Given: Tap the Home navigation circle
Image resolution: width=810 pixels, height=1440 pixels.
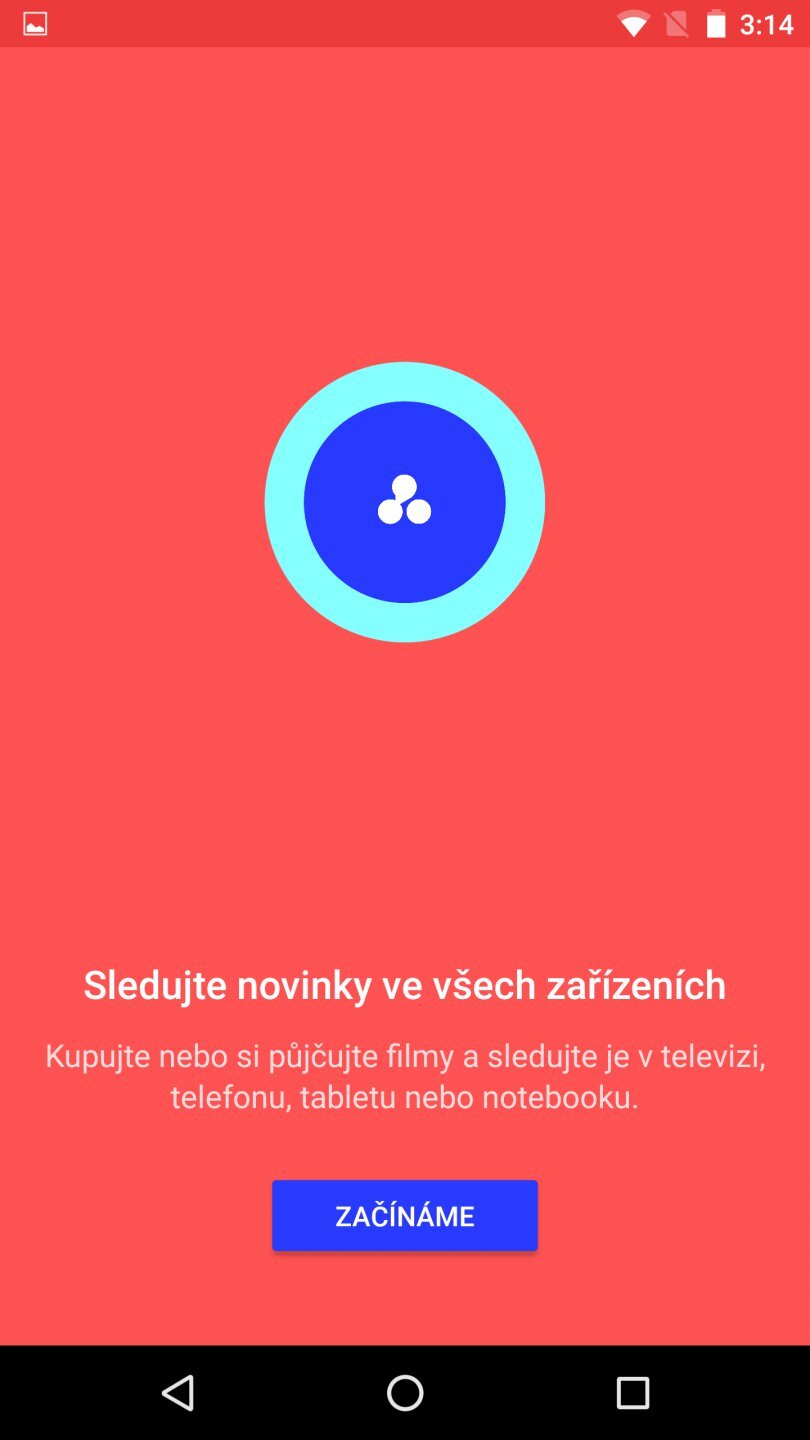Looking at the screenshot, I should pyautogui.click(x=405, y=1393).
